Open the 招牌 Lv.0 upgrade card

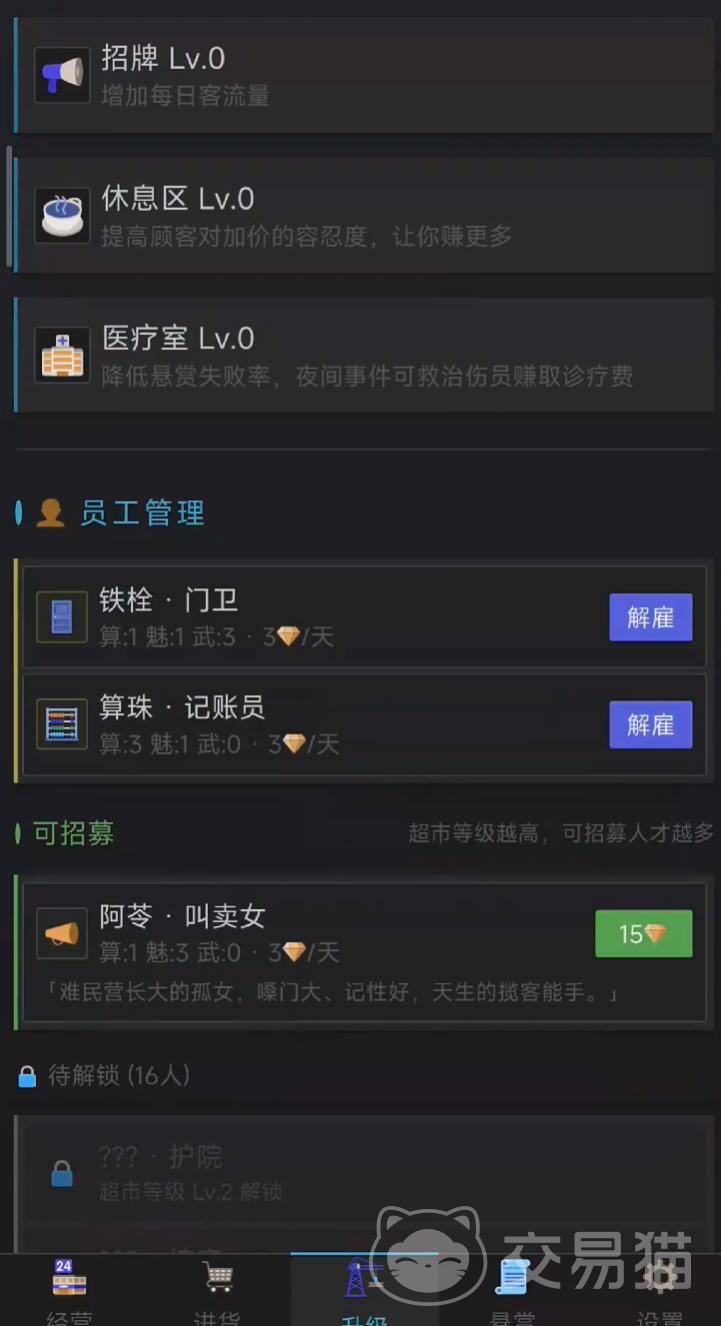[365, 75]
